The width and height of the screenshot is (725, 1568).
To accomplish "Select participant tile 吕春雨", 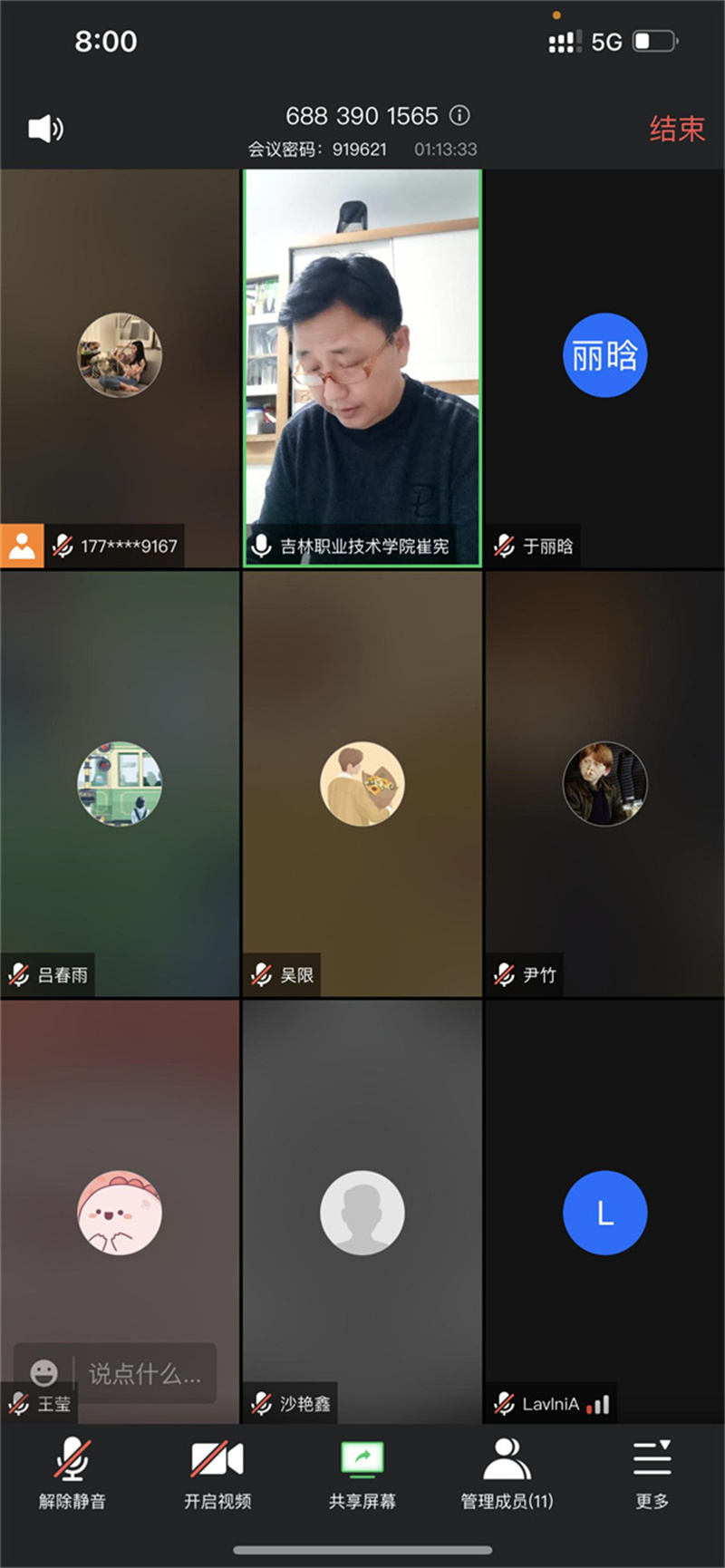I will coord(120,784).
